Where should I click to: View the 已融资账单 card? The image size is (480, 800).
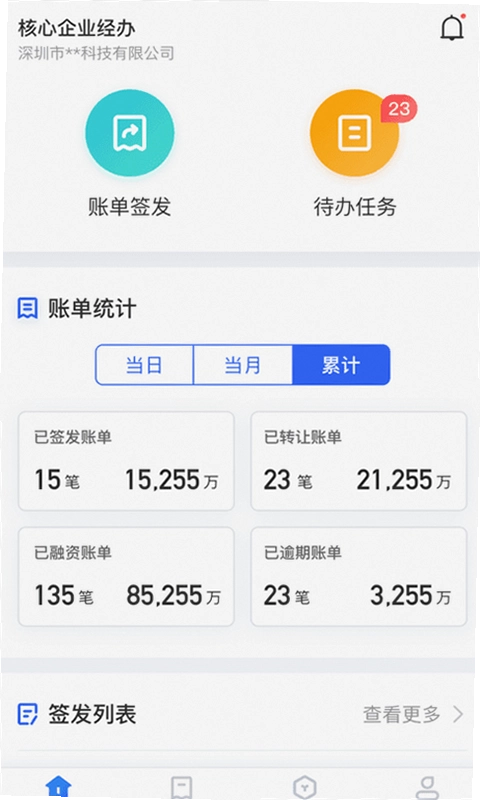126,577
